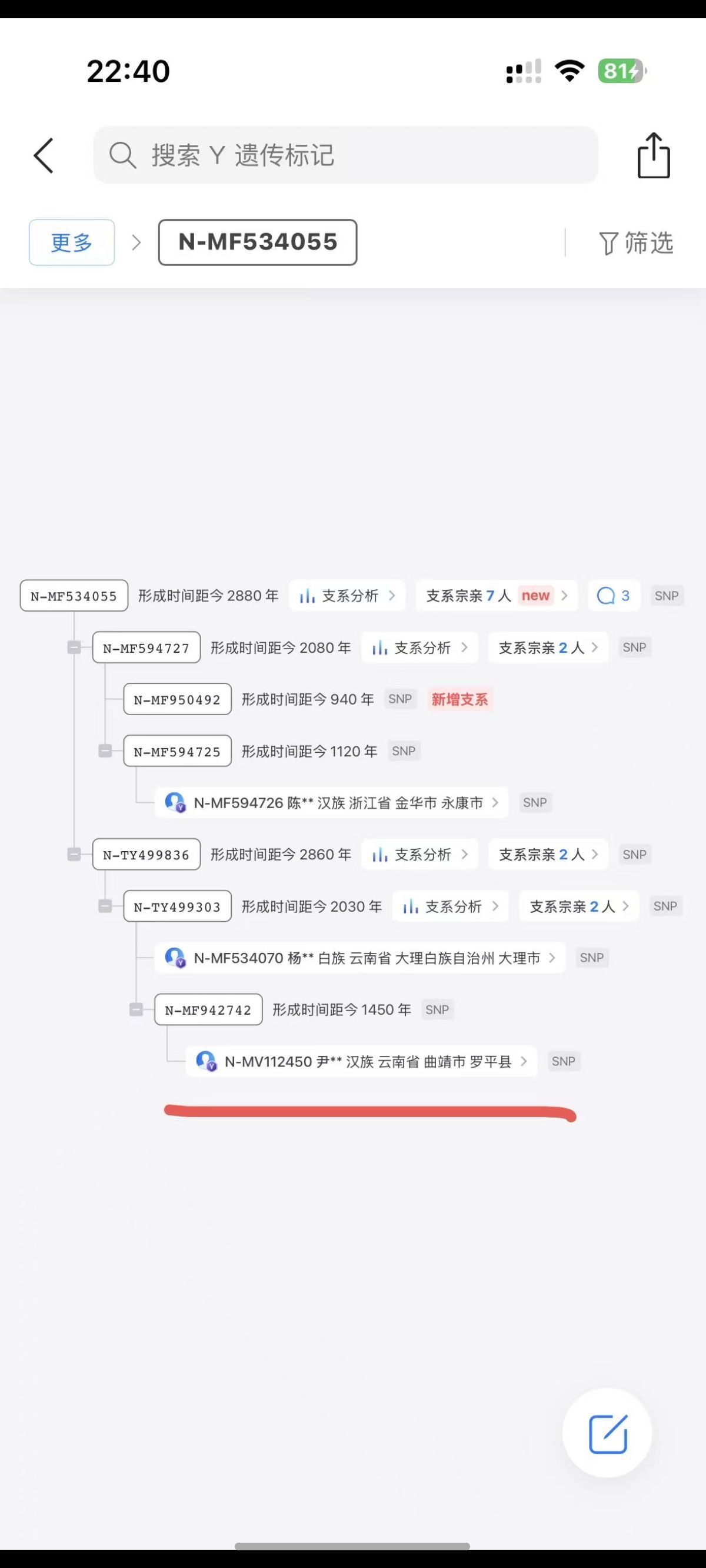The width and height of the screenshot is (706, 1568).
Task: Open sample N-MF534070 杨** 大理市
Action: tap(360, 958)
